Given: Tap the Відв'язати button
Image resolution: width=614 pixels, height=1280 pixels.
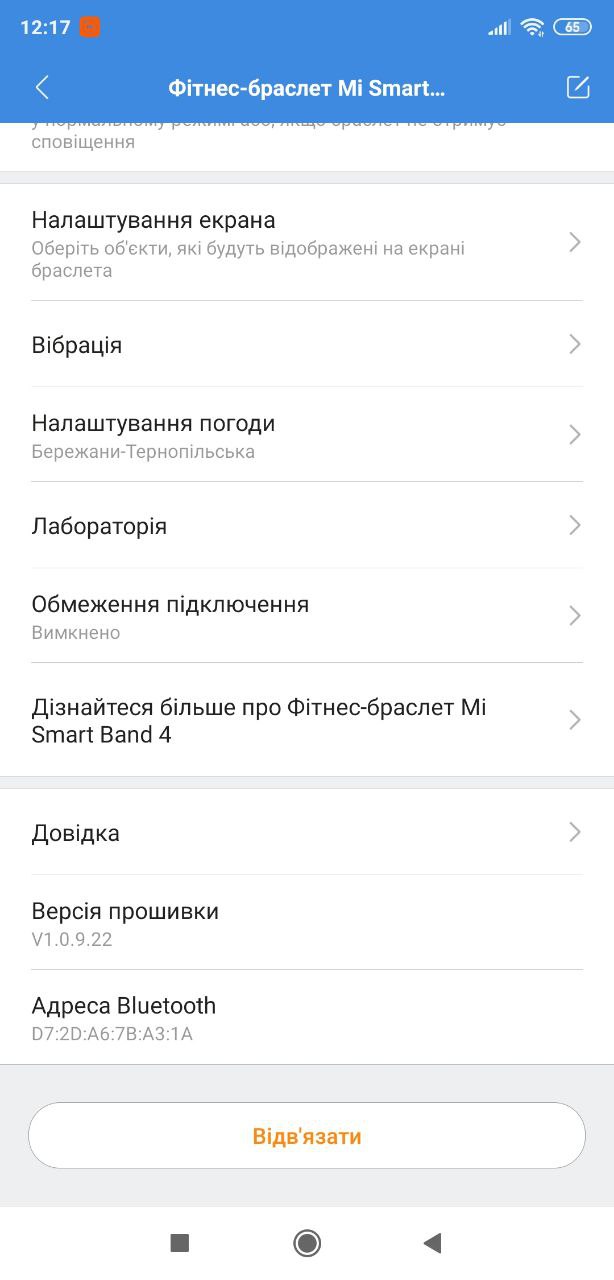Looking at the screenshot, I should click(307, 1136).
